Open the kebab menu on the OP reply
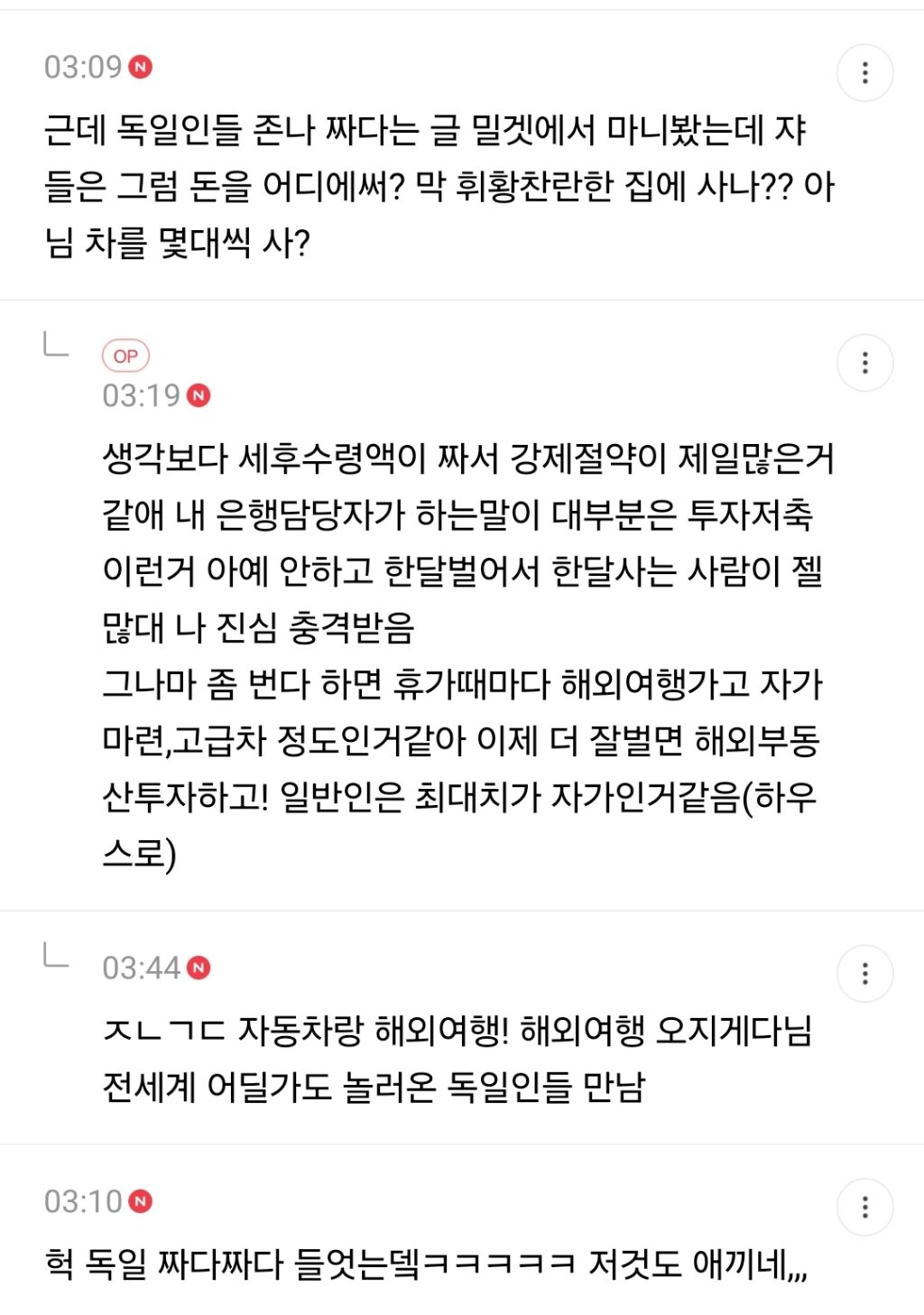Image resolution: width=924 pixels, height=1315 pixels. [865, 363]
